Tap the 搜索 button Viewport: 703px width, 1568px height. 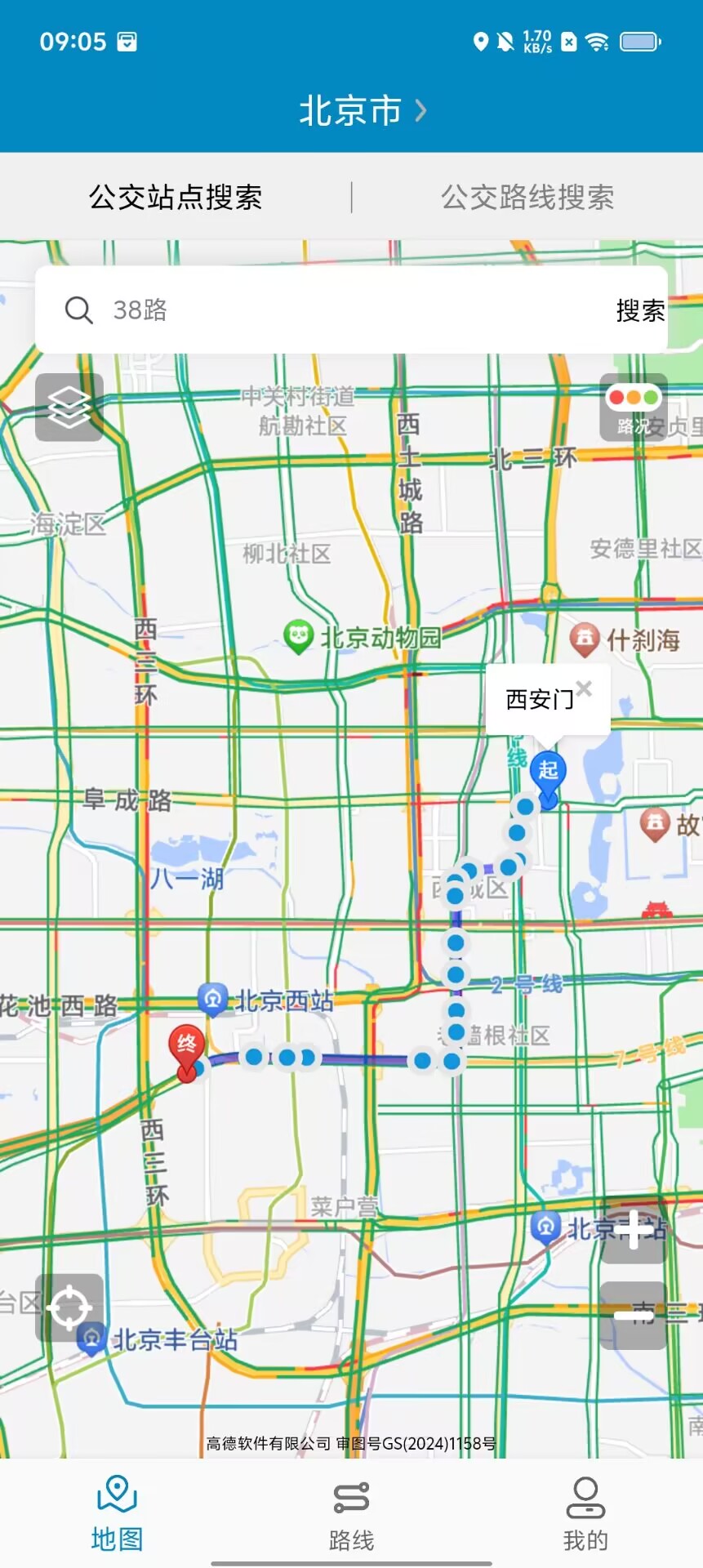(x=639, y=310)
